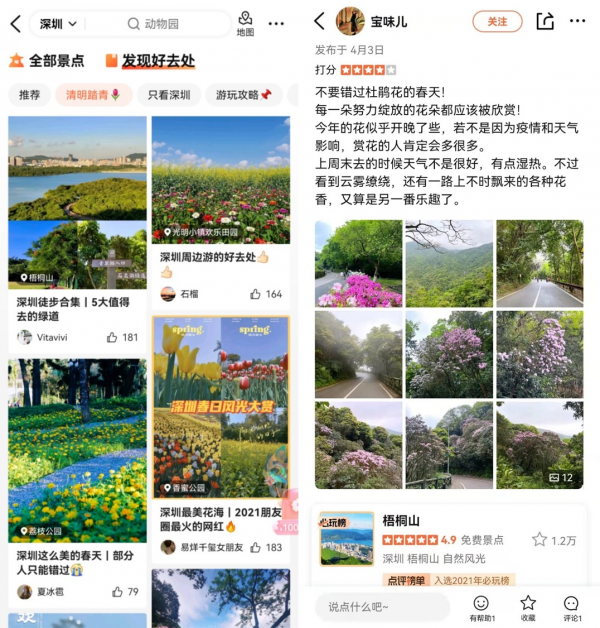Mark the review as 有帮助

[481, 607]
